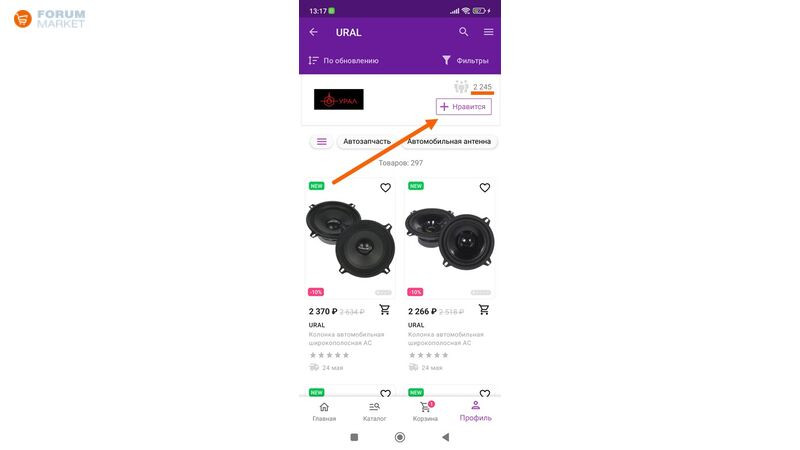Image resolution: width=800 pixels, height=450 pixels.
Task: Open the category list icon beside Автозапчасть
Action: pos(322,141)
